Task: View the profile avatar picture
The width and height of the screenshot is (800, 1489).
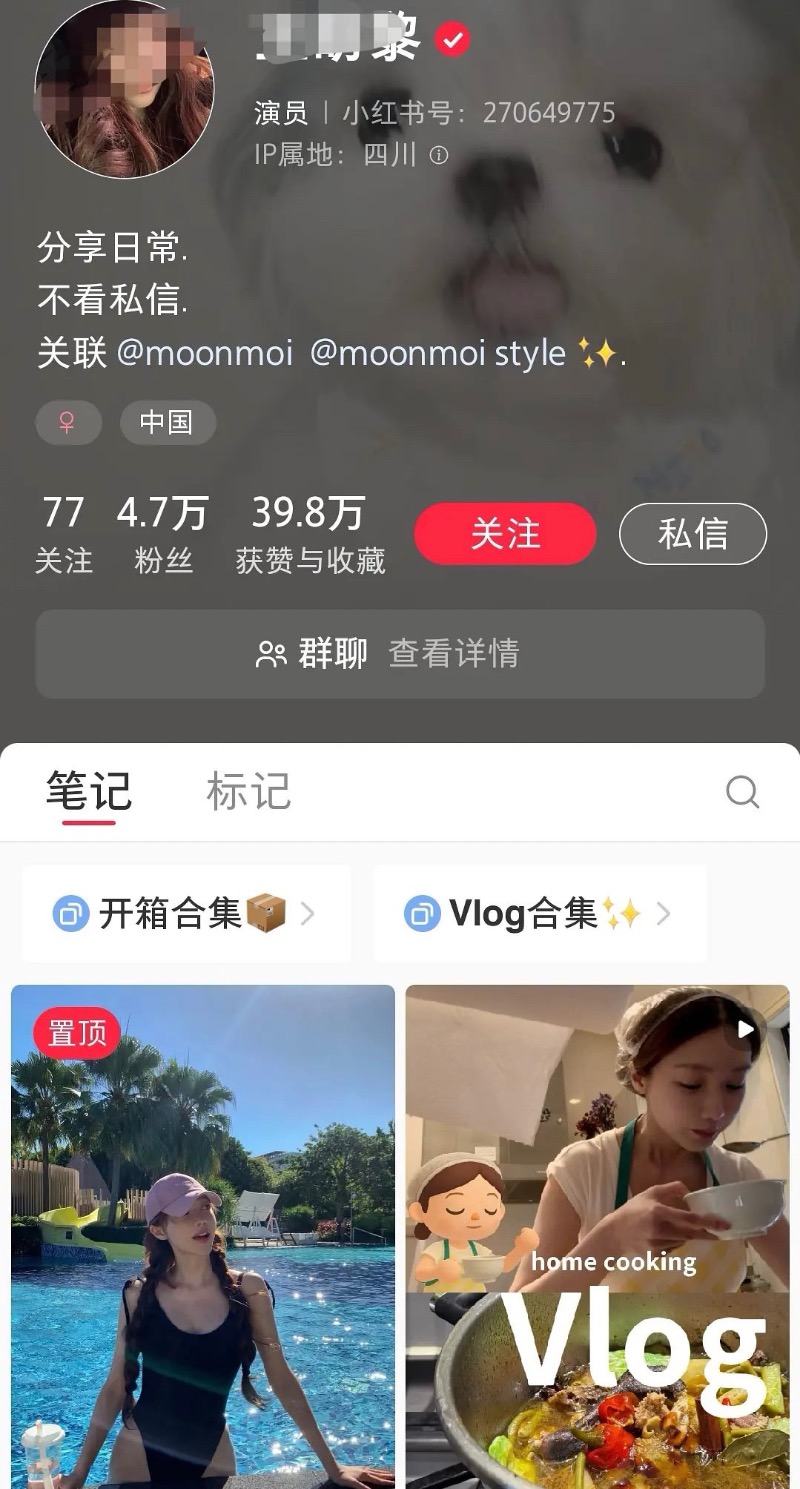Action: point(124,88)
